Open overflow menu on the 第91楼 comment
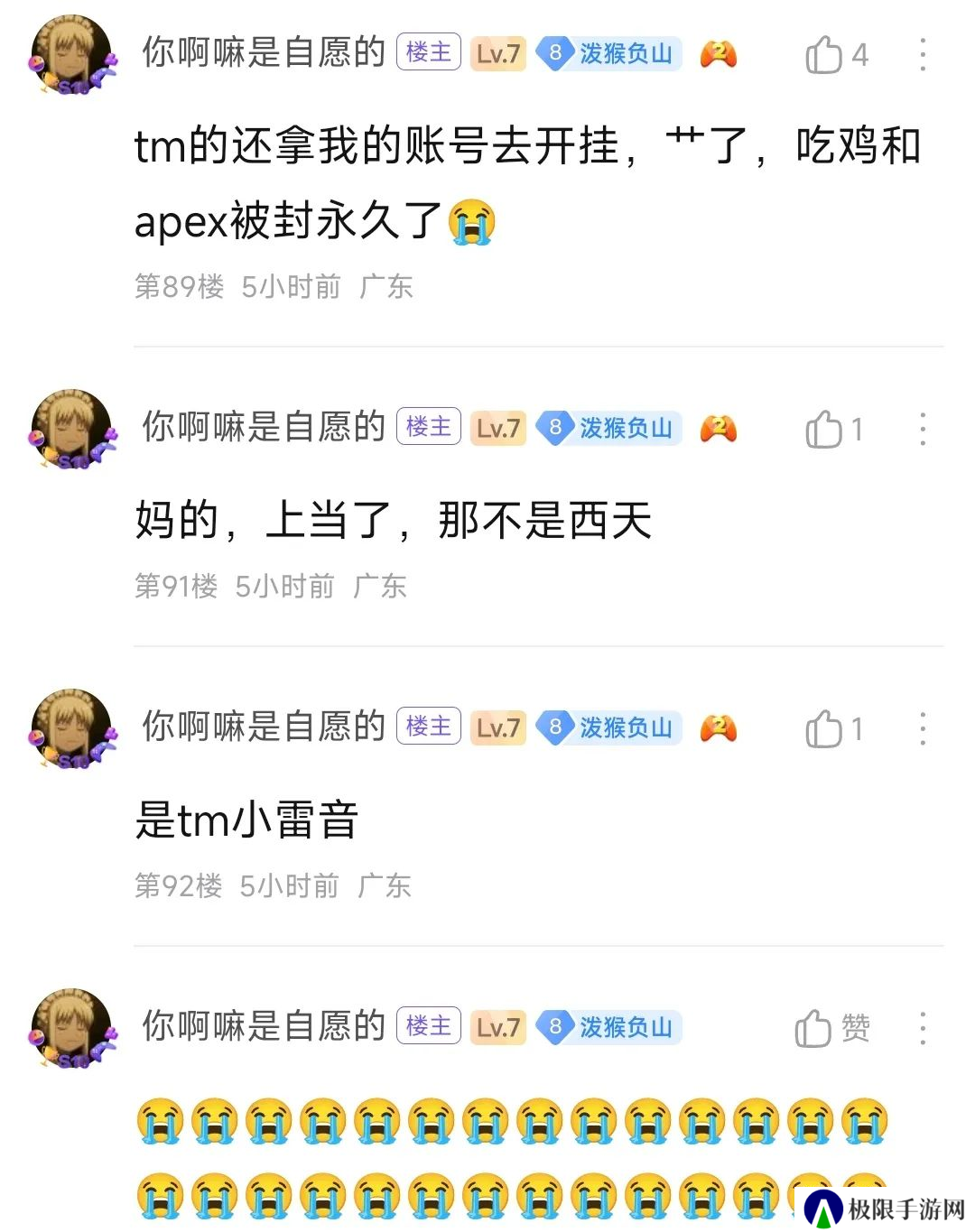 (x=922, y=430)
